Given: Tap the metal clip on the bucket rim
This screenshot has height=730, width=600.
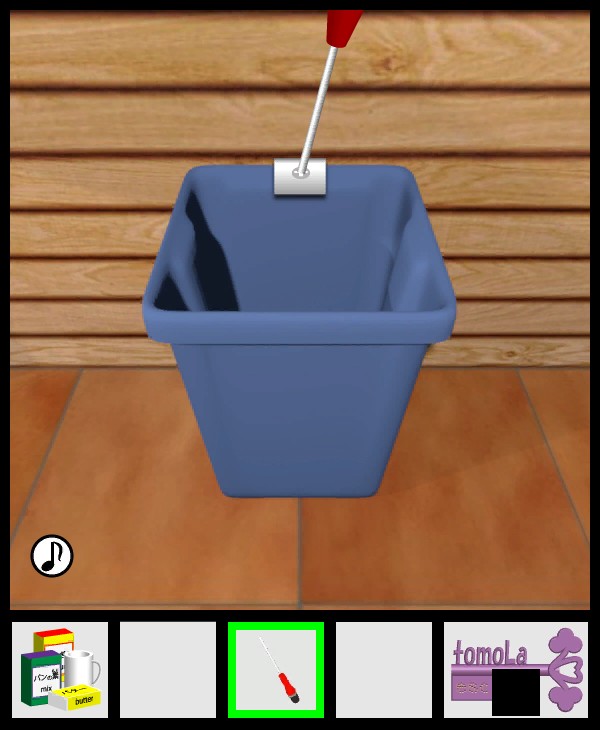Looking at the screenshot, I should [x=300, y=176].
